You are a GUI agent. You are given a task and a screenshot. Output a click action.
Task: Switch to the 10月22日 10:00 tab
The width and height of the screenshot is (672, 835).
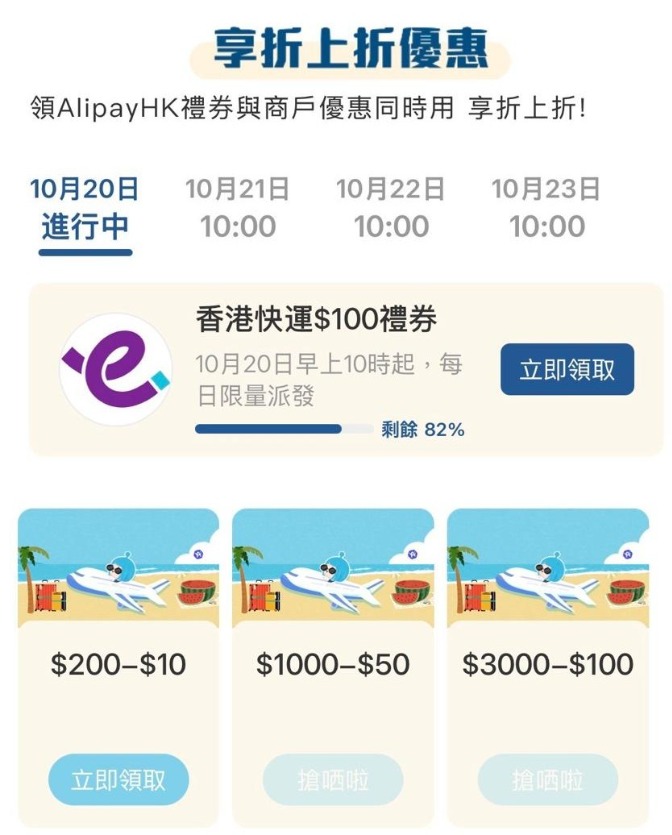pyautogui.click(x=390, y=208)
